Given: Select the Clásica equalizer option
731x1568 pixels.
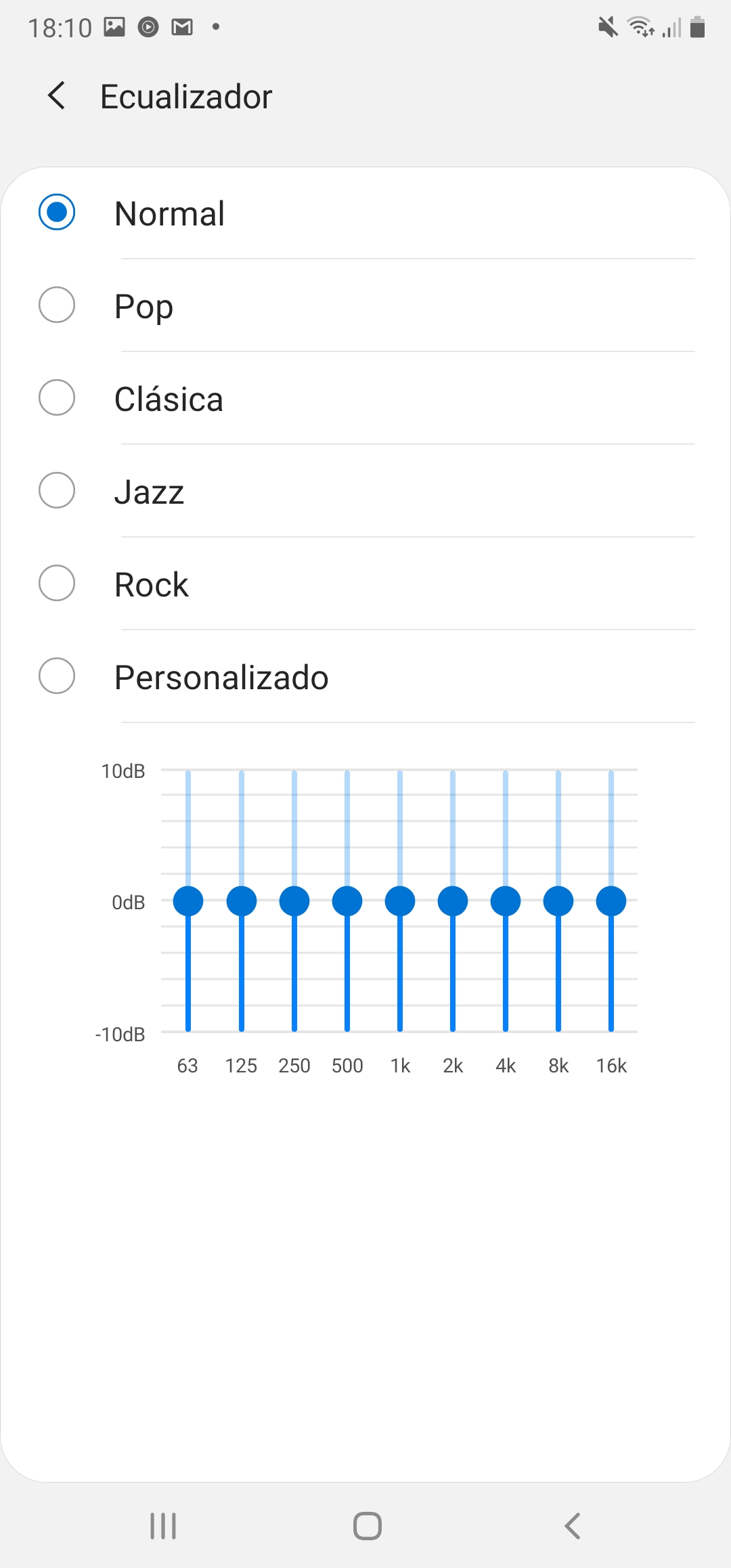Looking at the screenshot, I should [365, 398].
